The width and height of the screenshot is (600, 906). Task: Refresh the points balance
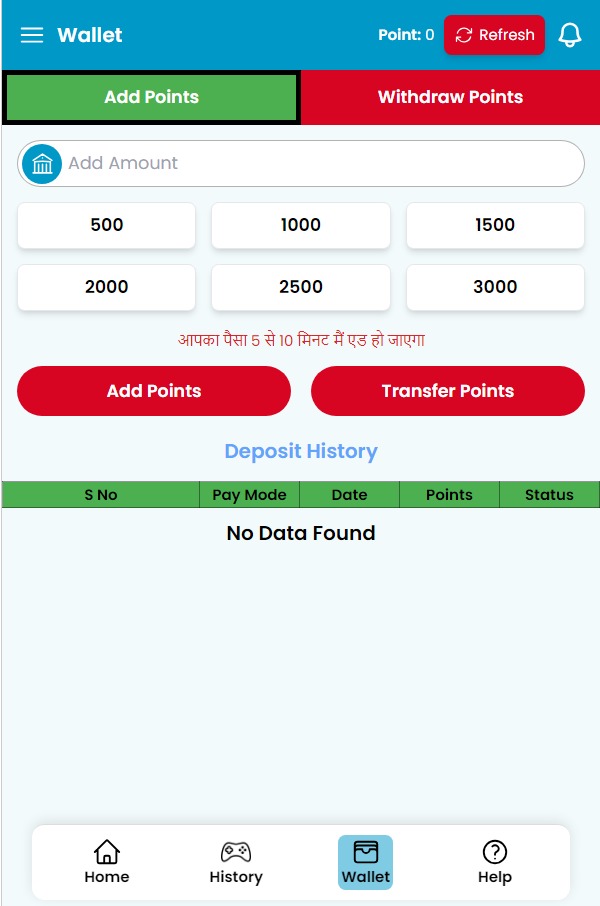coord(494,35)
